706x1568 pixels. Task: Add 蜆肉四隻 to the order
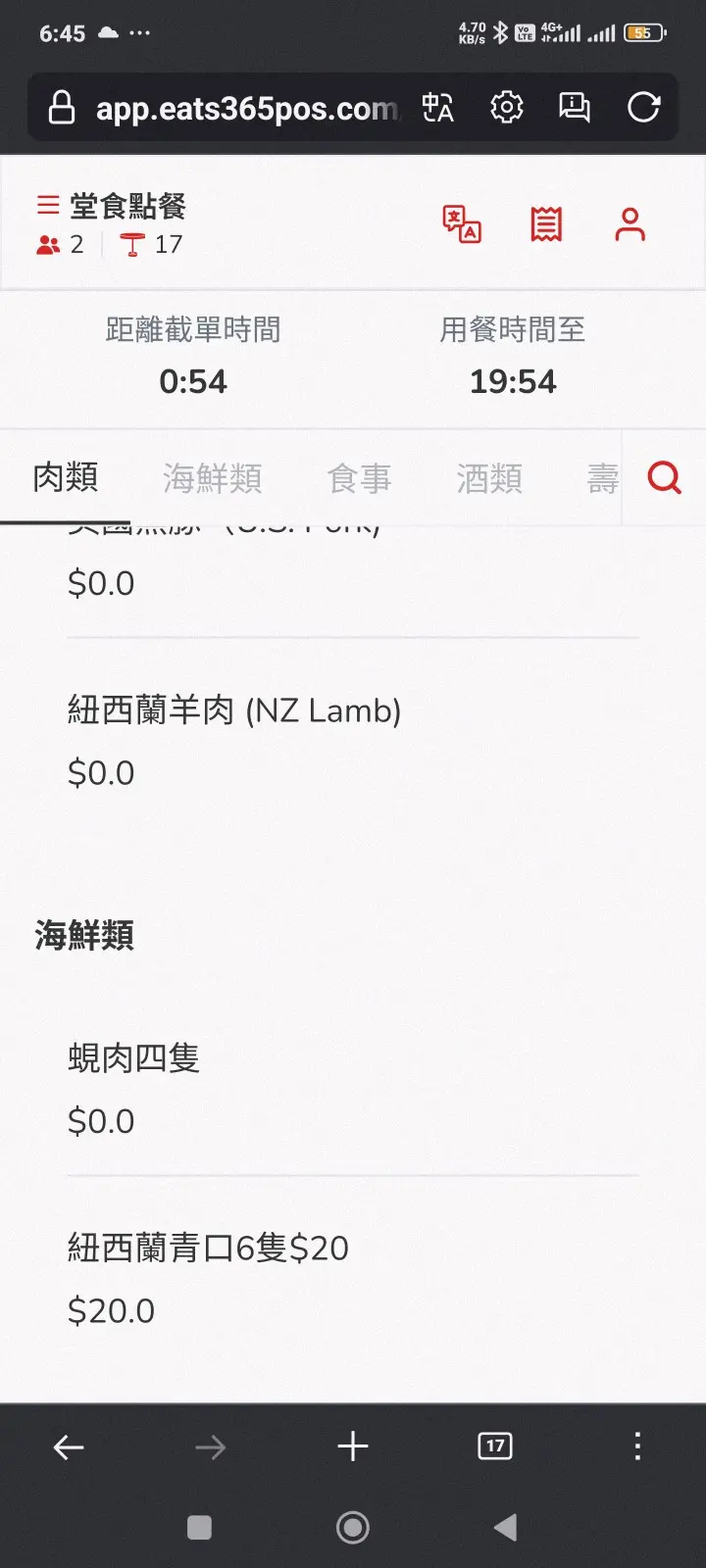click(x=134, y=1059)
